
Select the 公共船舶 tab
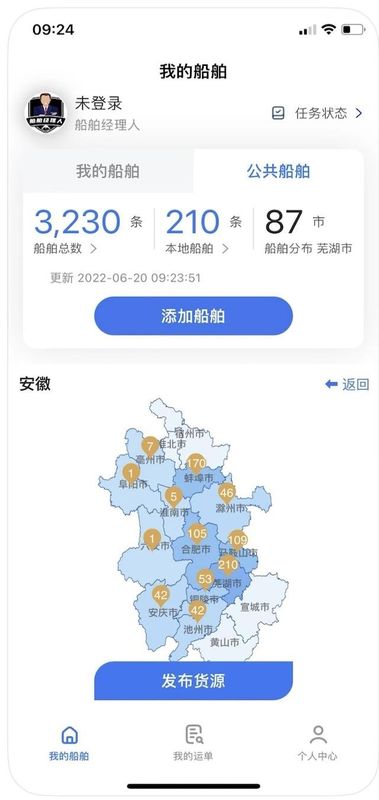[x=279, y=171]
